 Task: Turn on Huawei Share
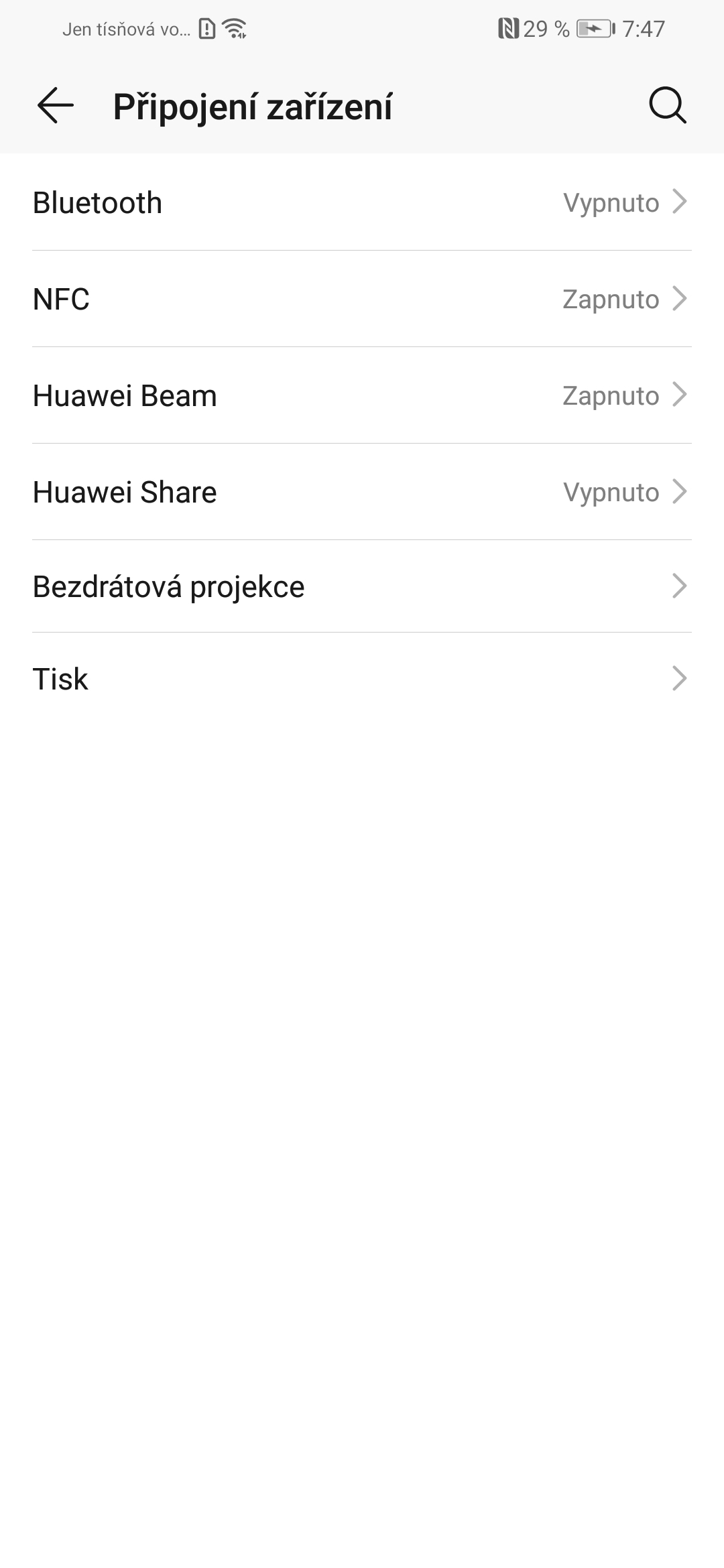[x=362, y=492]
